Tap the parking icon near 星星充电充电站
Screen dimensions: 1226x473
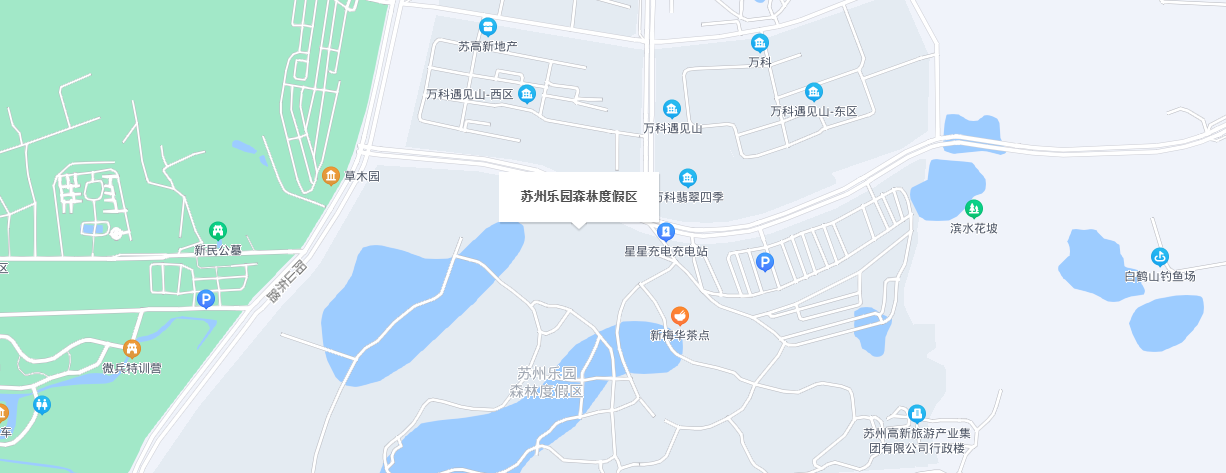click(x=764, y=263)
